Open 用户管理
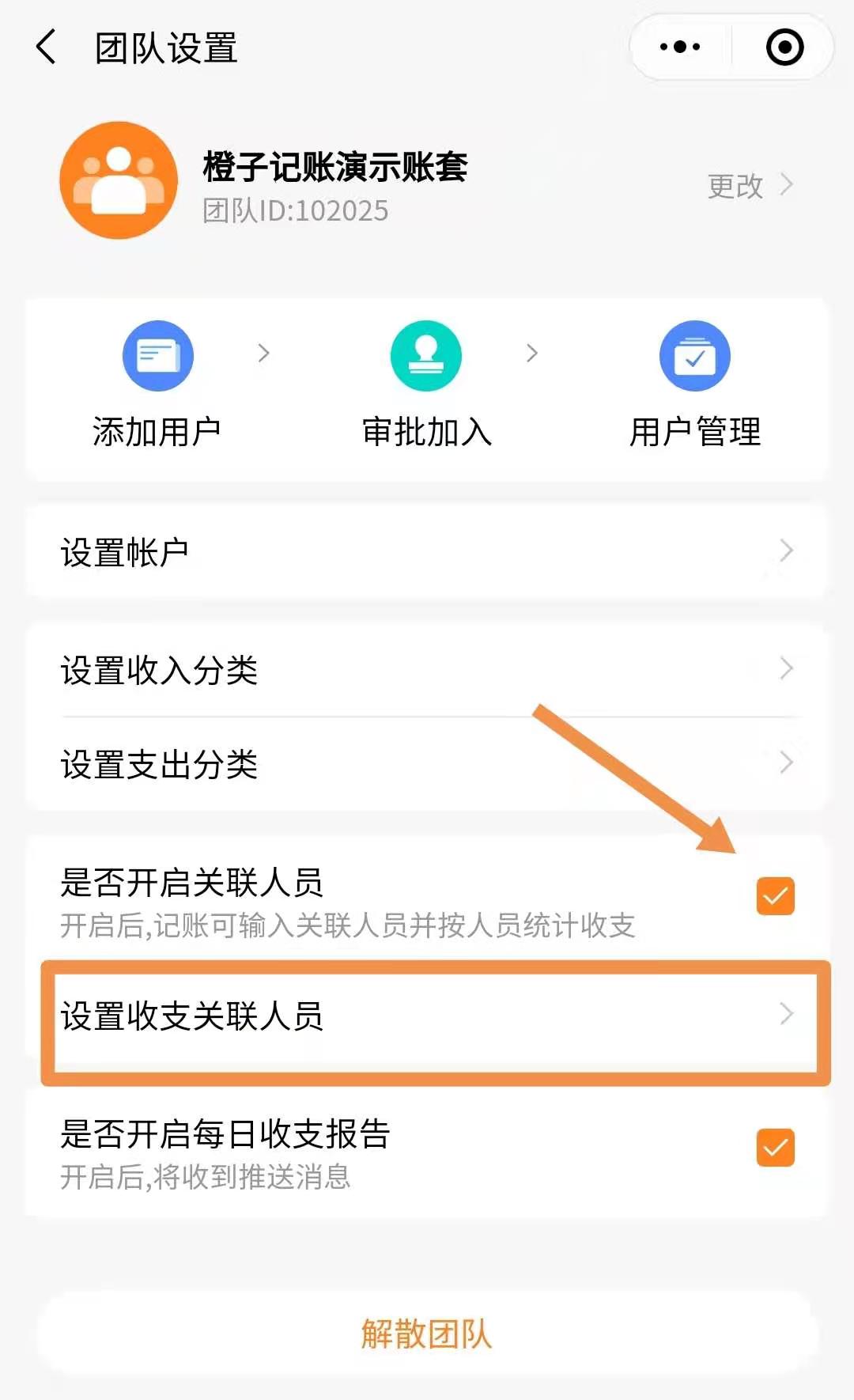Image resolution: width=854 pixels, height=1400 pixels. point(694,385)
